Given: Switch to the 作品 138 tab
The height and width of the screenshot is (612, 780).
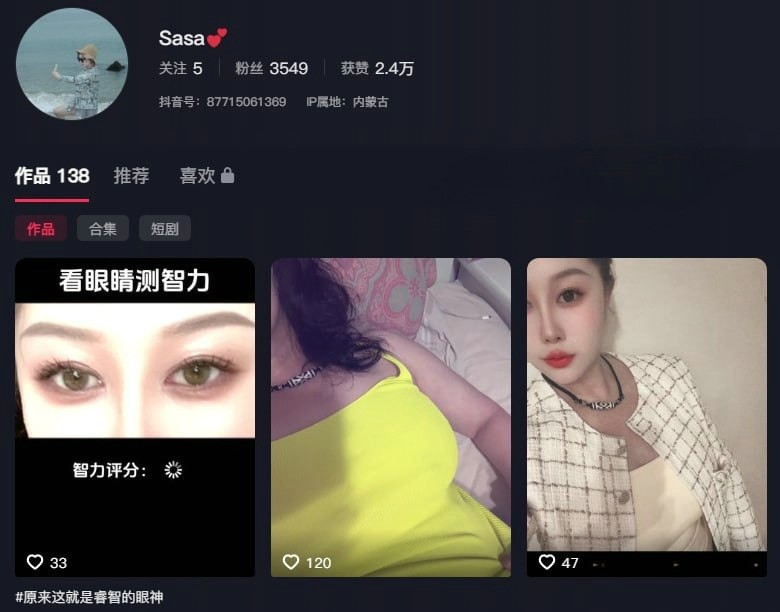Looking at the screenshot, I should [52, 176].
